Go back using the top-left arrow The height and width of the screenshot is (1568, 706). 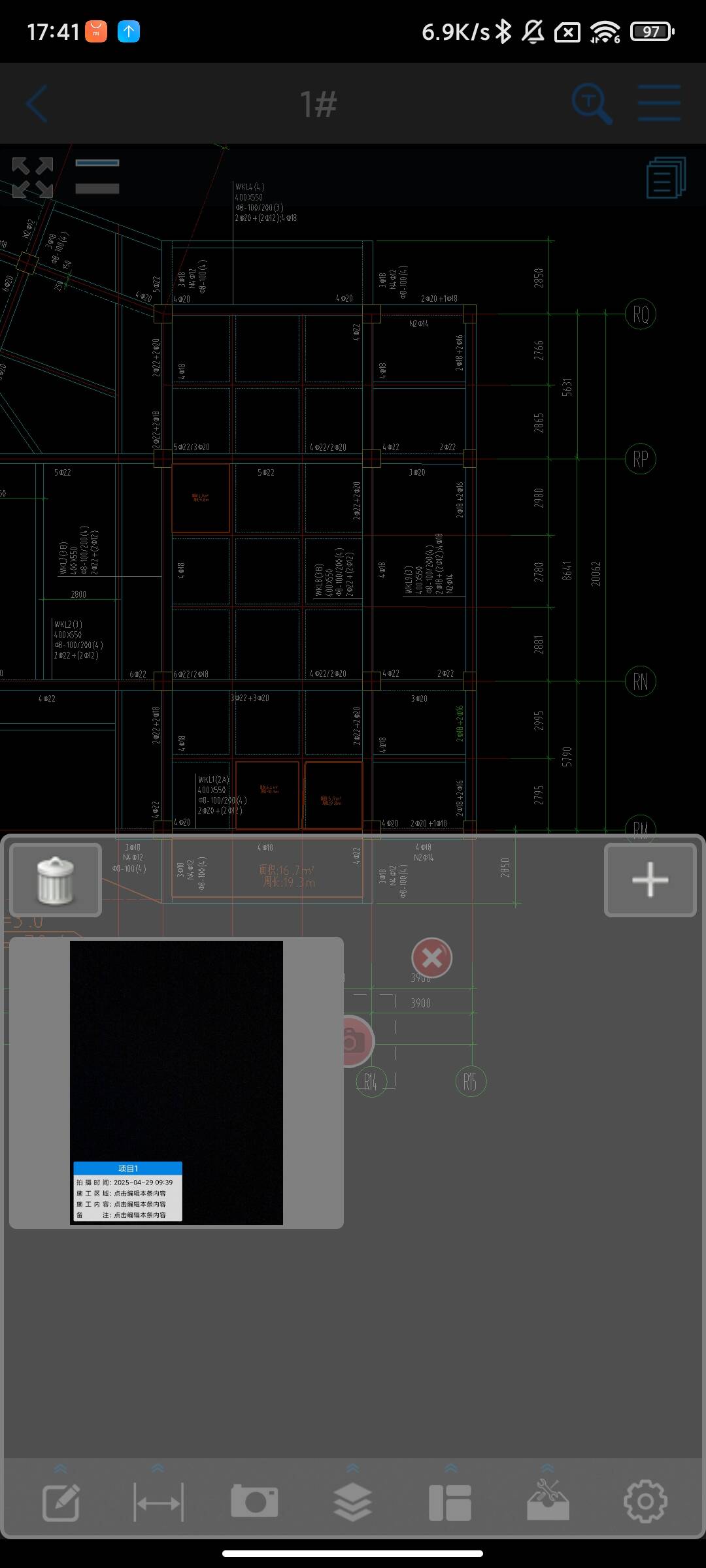coord(37,104)
